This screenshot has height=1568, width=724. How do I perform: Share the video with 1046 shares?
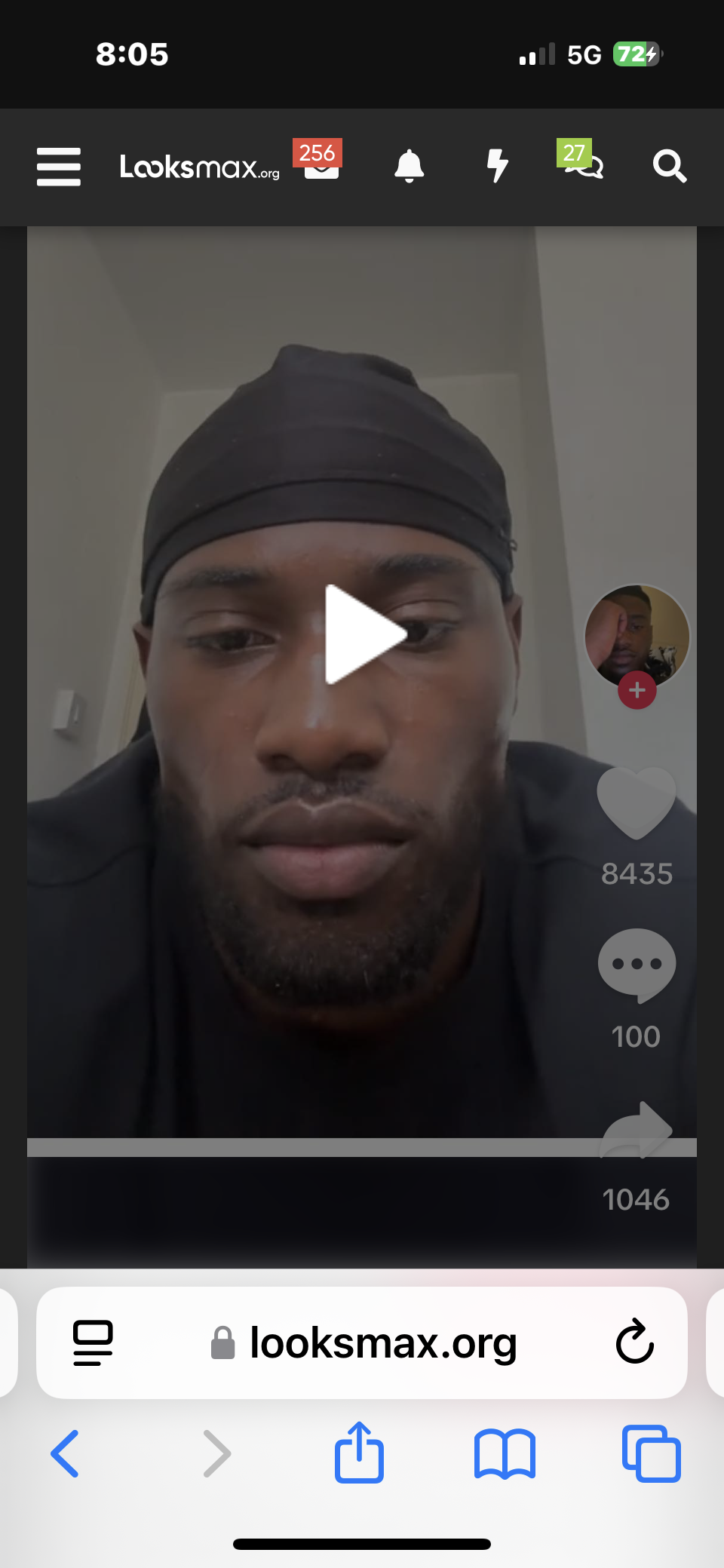[x=637, y=1130]
